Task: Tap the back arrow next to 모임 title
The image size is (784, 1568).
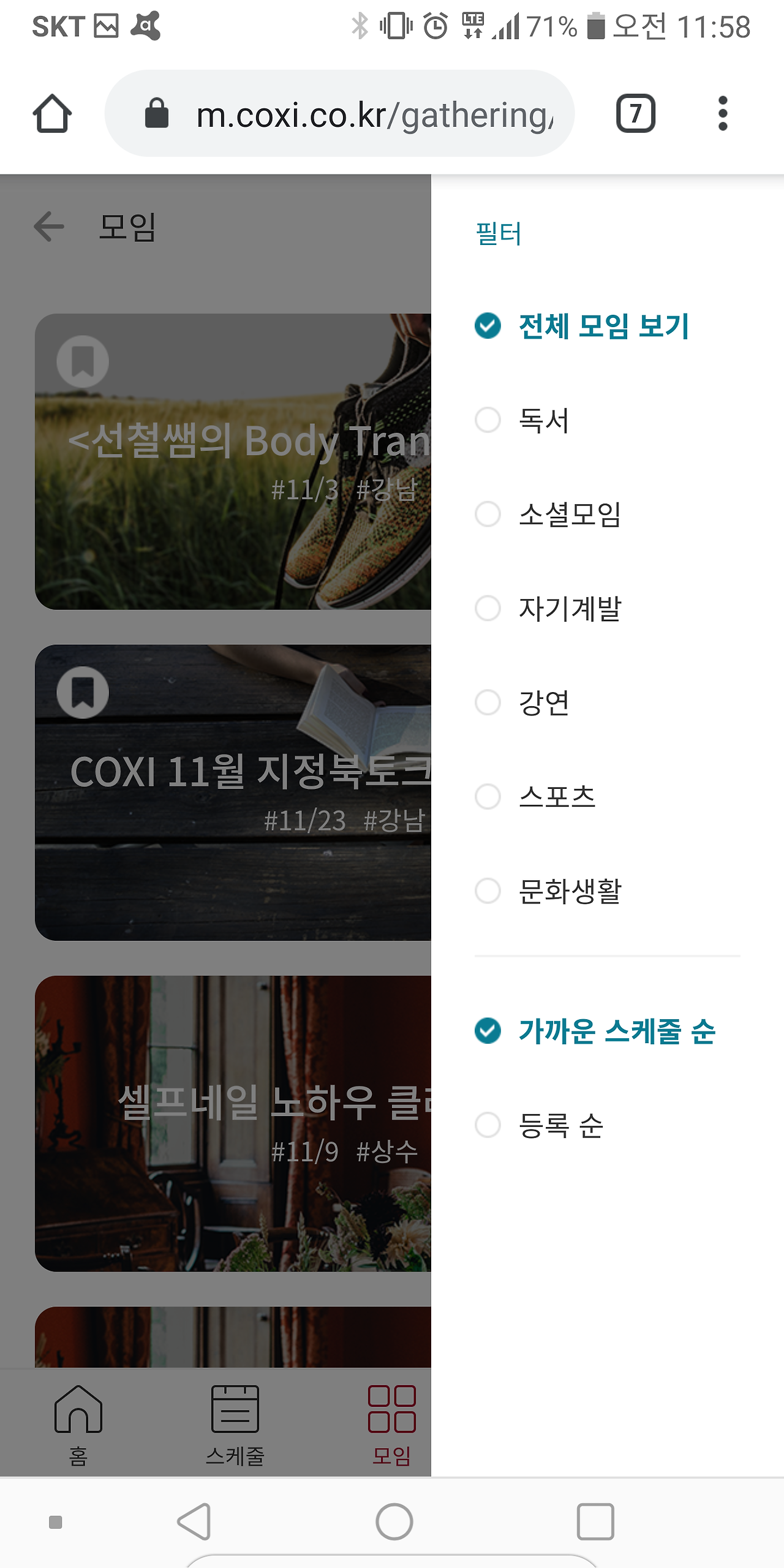Action: coord(48,227)
